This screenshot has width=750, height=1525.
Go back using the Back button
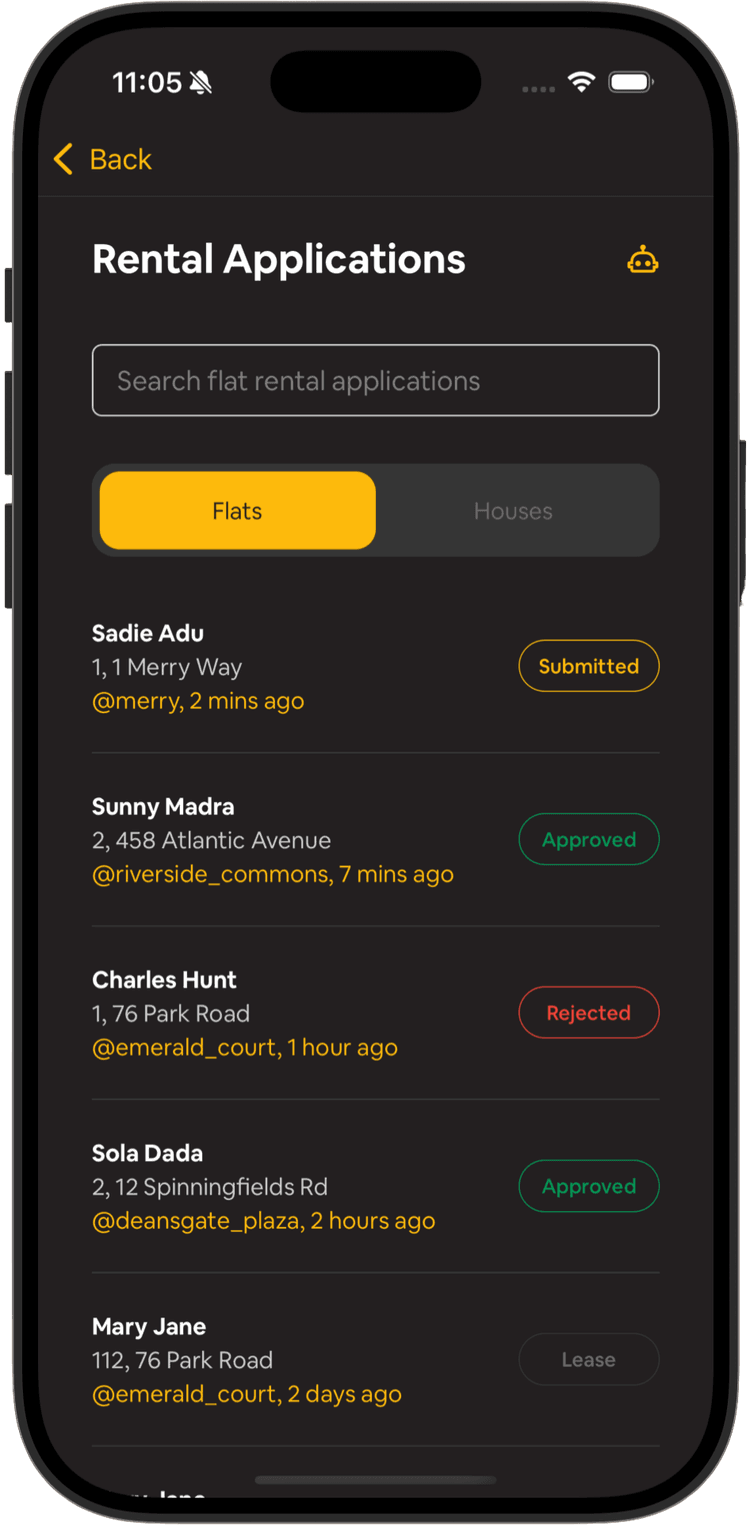coord(103,159)
